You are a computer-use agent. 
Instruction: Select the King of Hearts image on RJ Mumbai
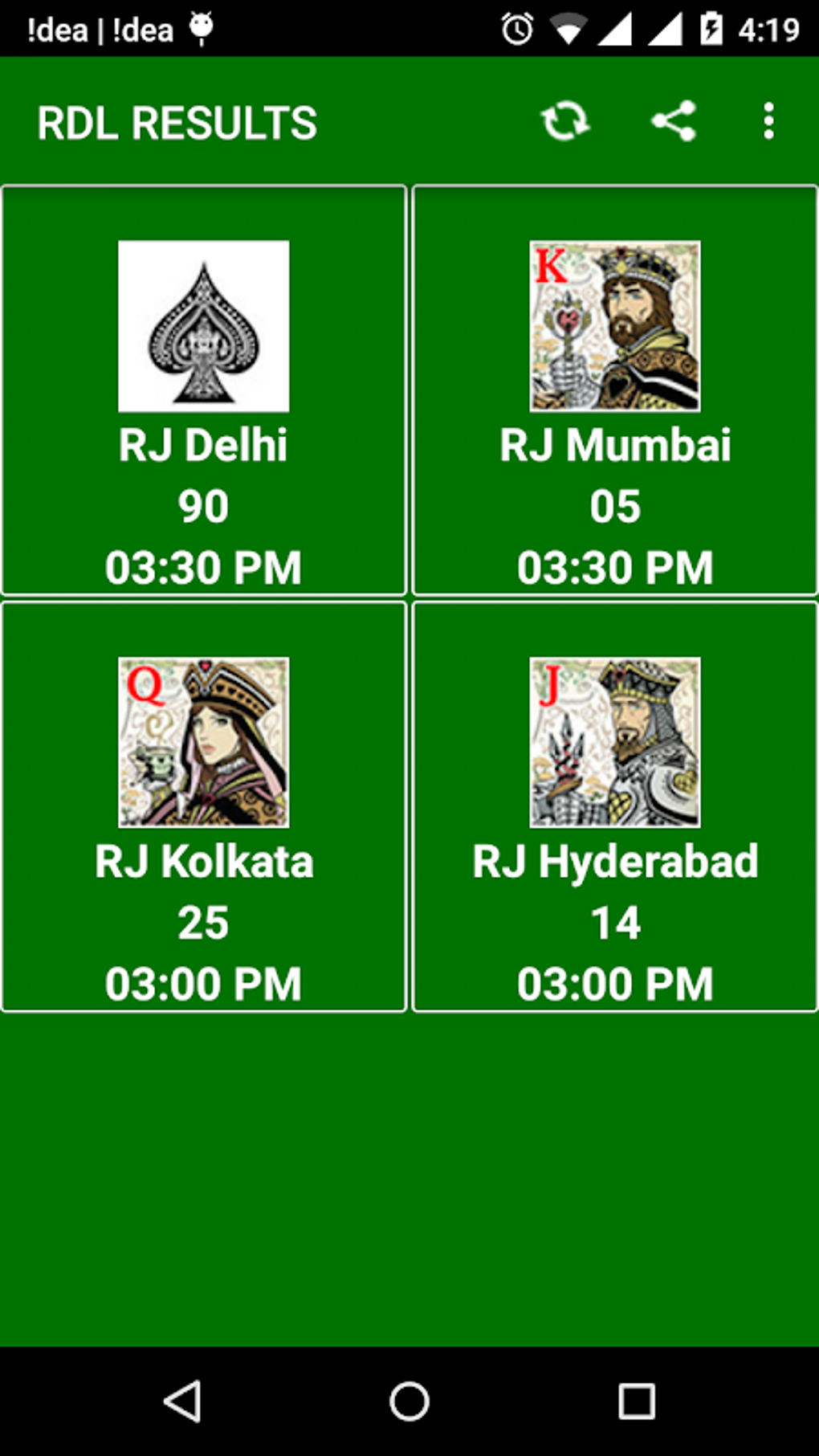click(617, 327)
